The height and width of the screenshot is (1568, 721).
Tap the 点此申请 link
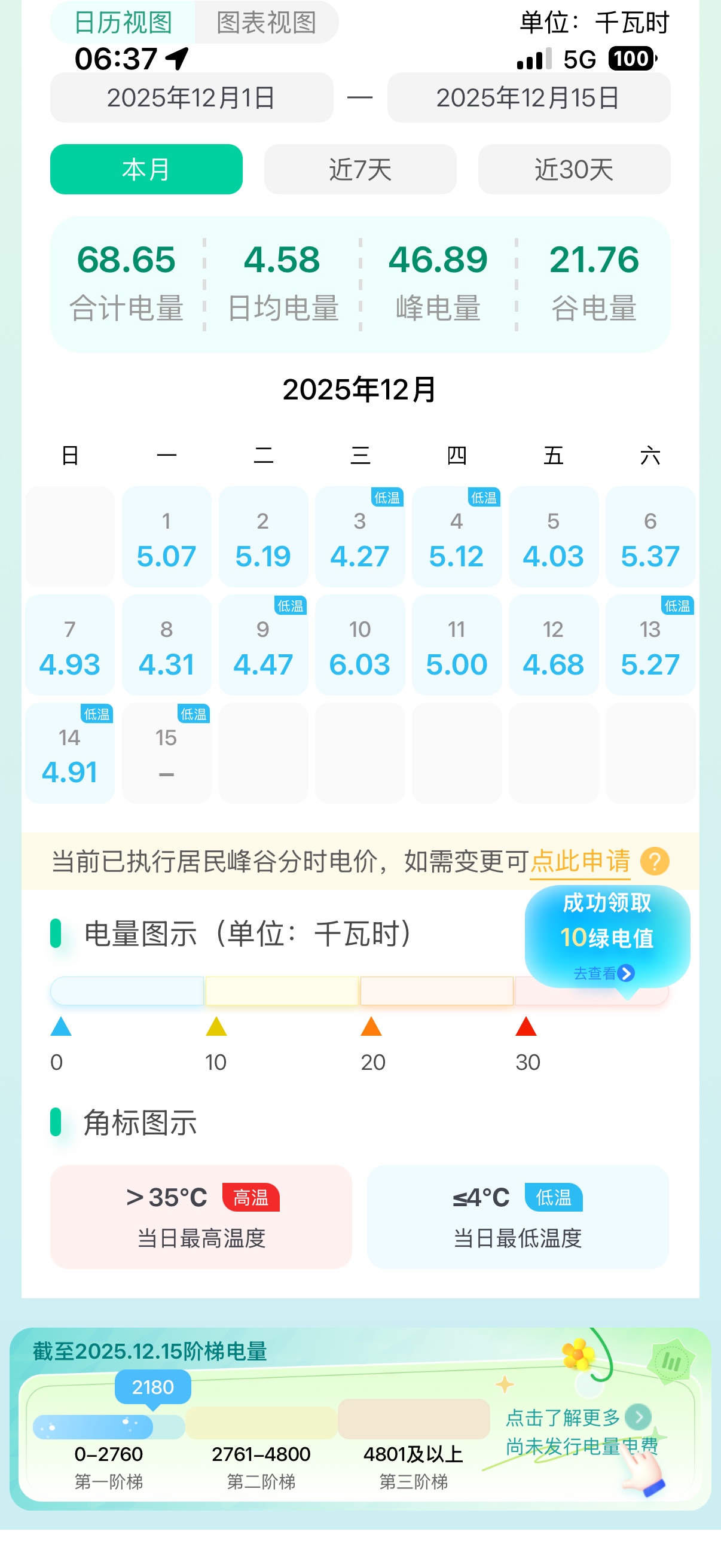click(580, 861)
